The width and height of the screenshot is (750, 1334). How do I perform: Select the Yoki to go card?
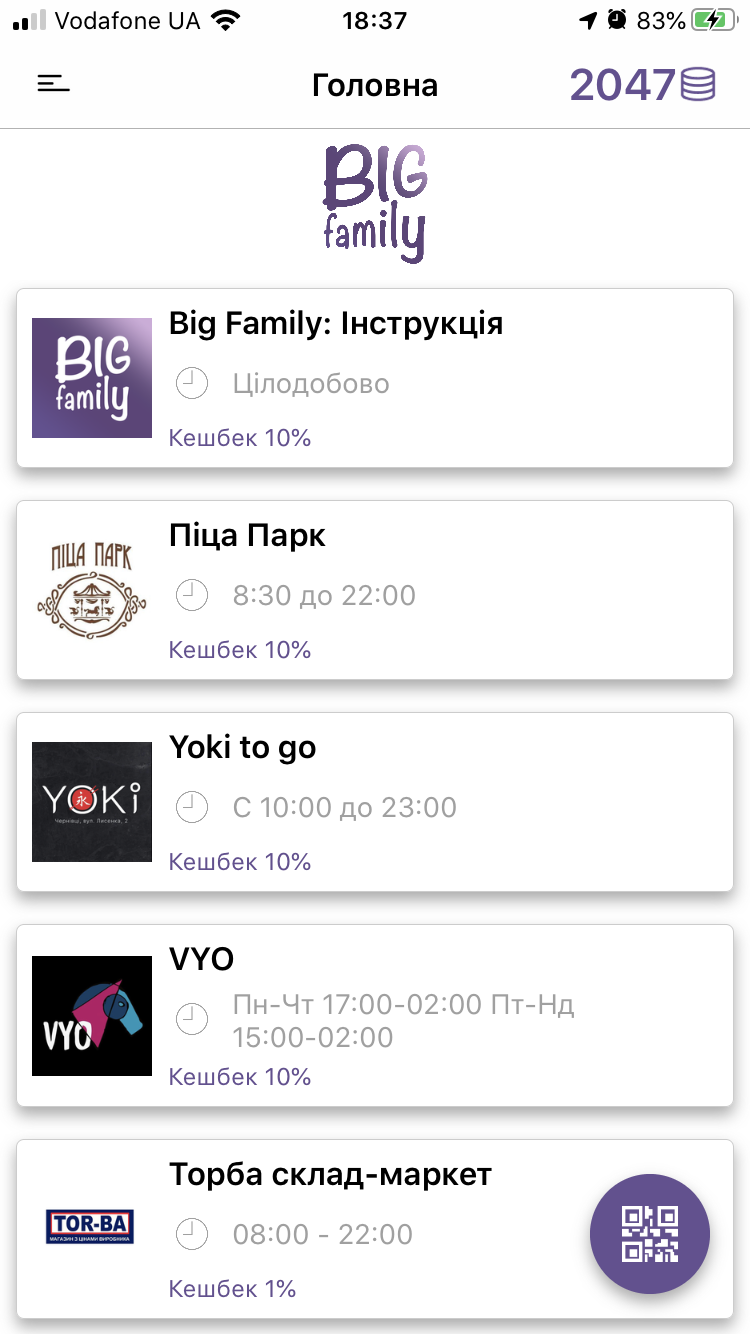pos(375,802)
